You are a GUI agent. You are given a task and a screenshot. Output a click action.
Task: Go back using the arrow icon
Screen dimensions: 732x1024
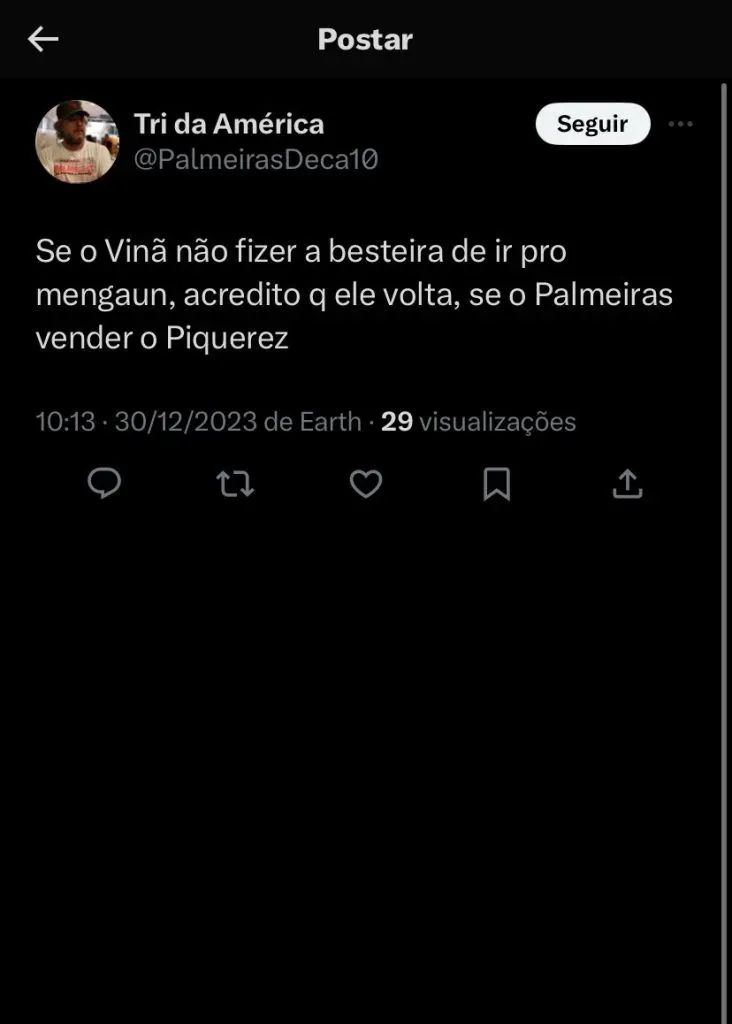pyautogui.click(x=43, y=40)
